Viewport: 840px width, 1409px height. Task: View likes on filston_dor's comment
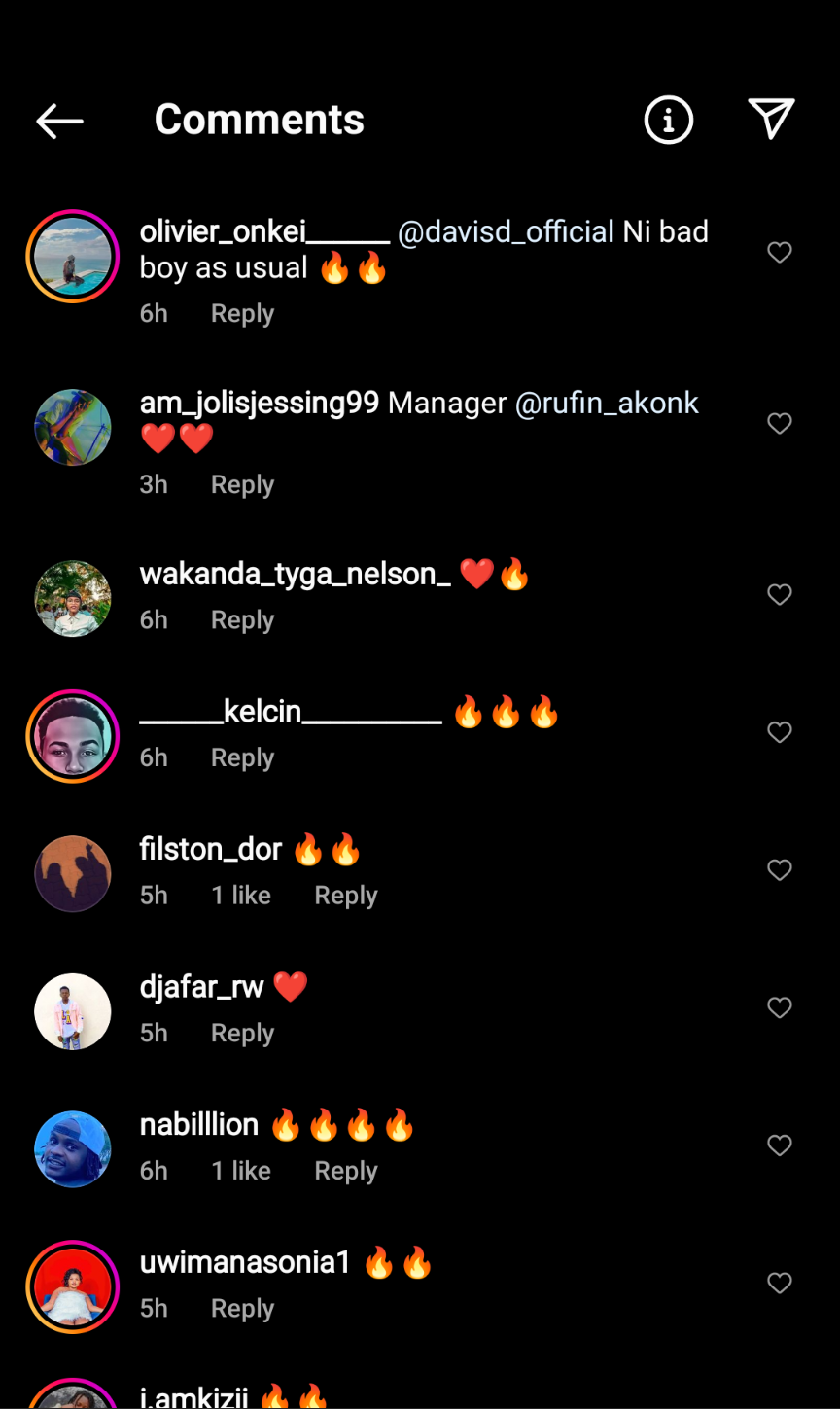point(241,896)
